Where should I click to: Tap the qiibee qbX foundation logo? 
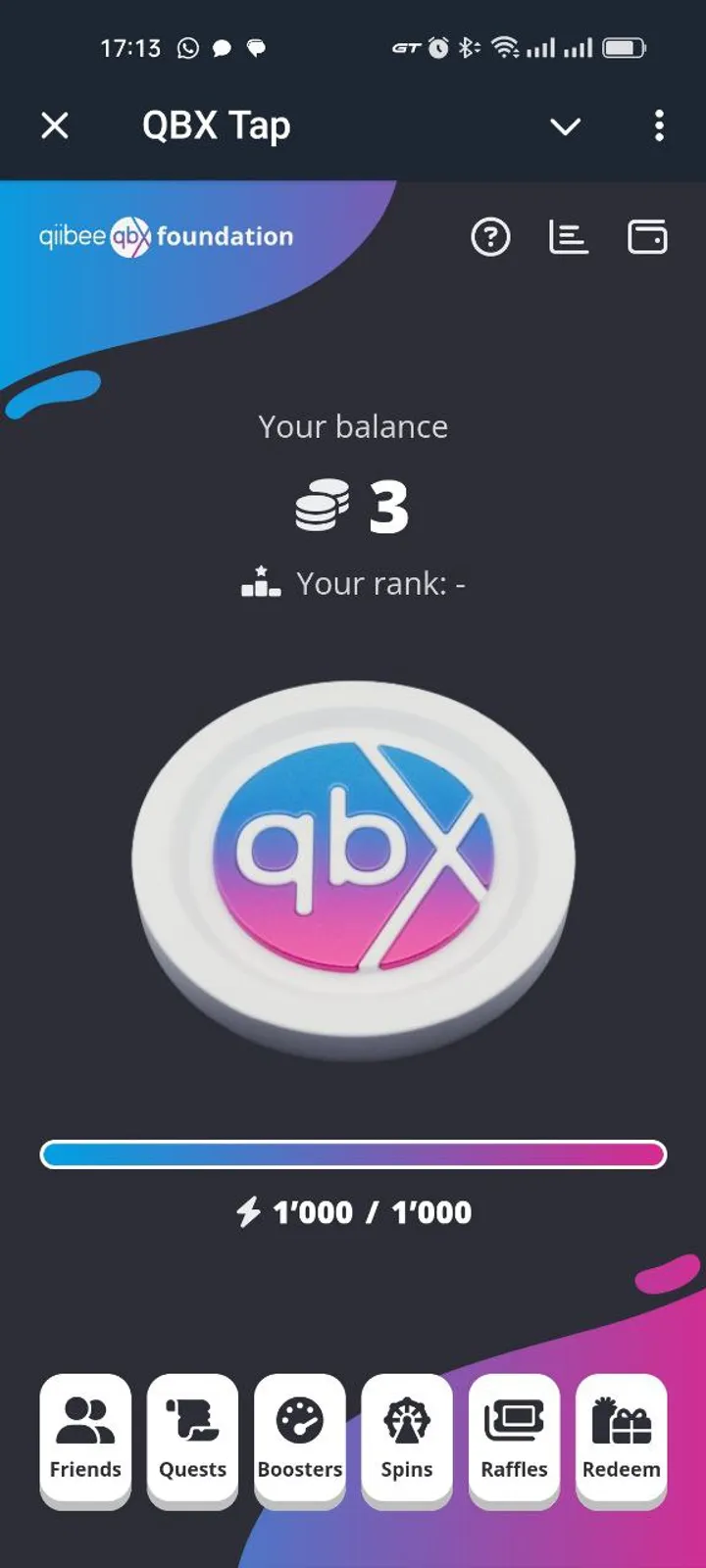point(167,236)
